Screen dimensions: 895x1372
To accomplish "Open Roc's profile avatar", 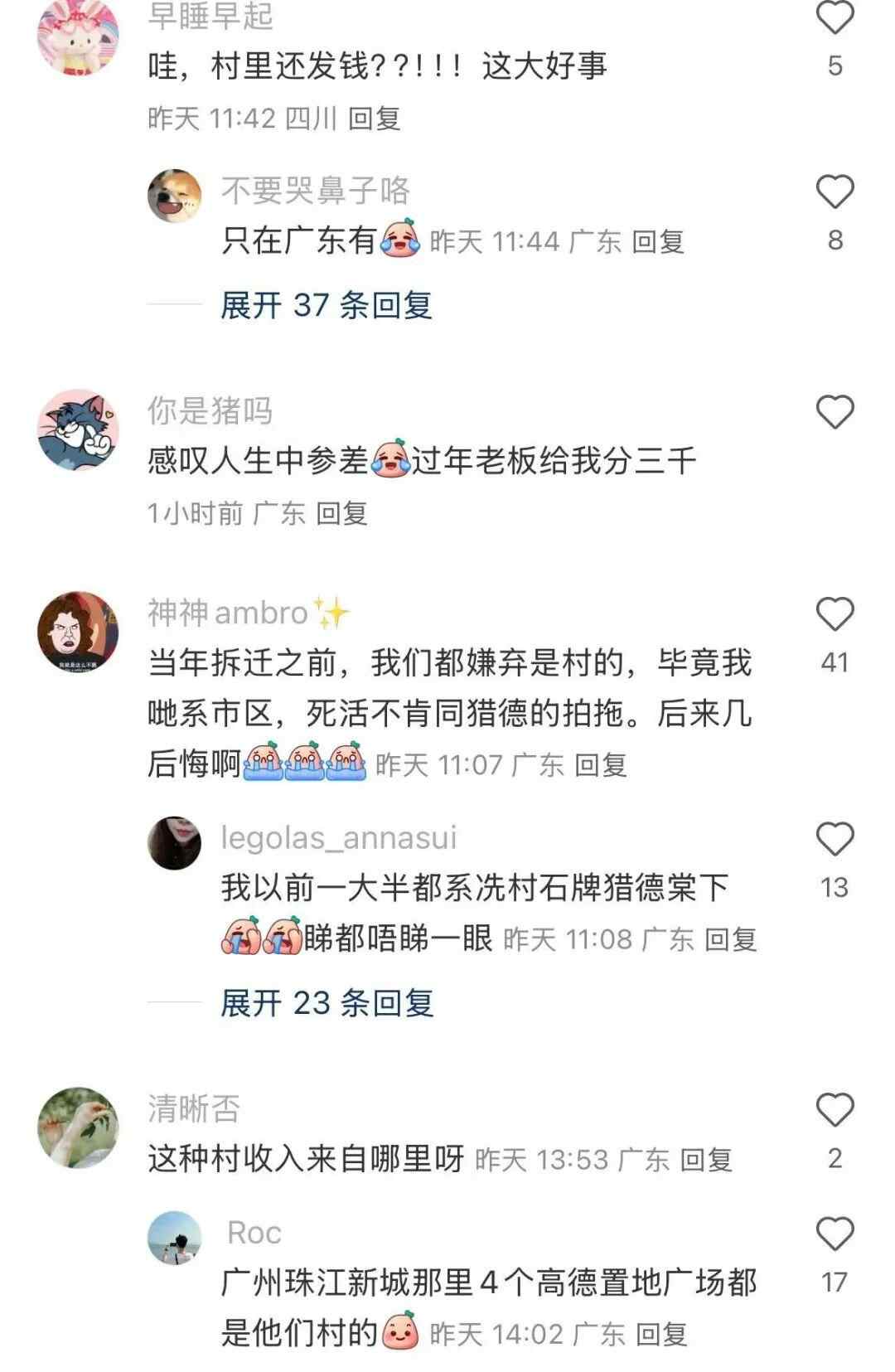I will tap(174, 1239).
